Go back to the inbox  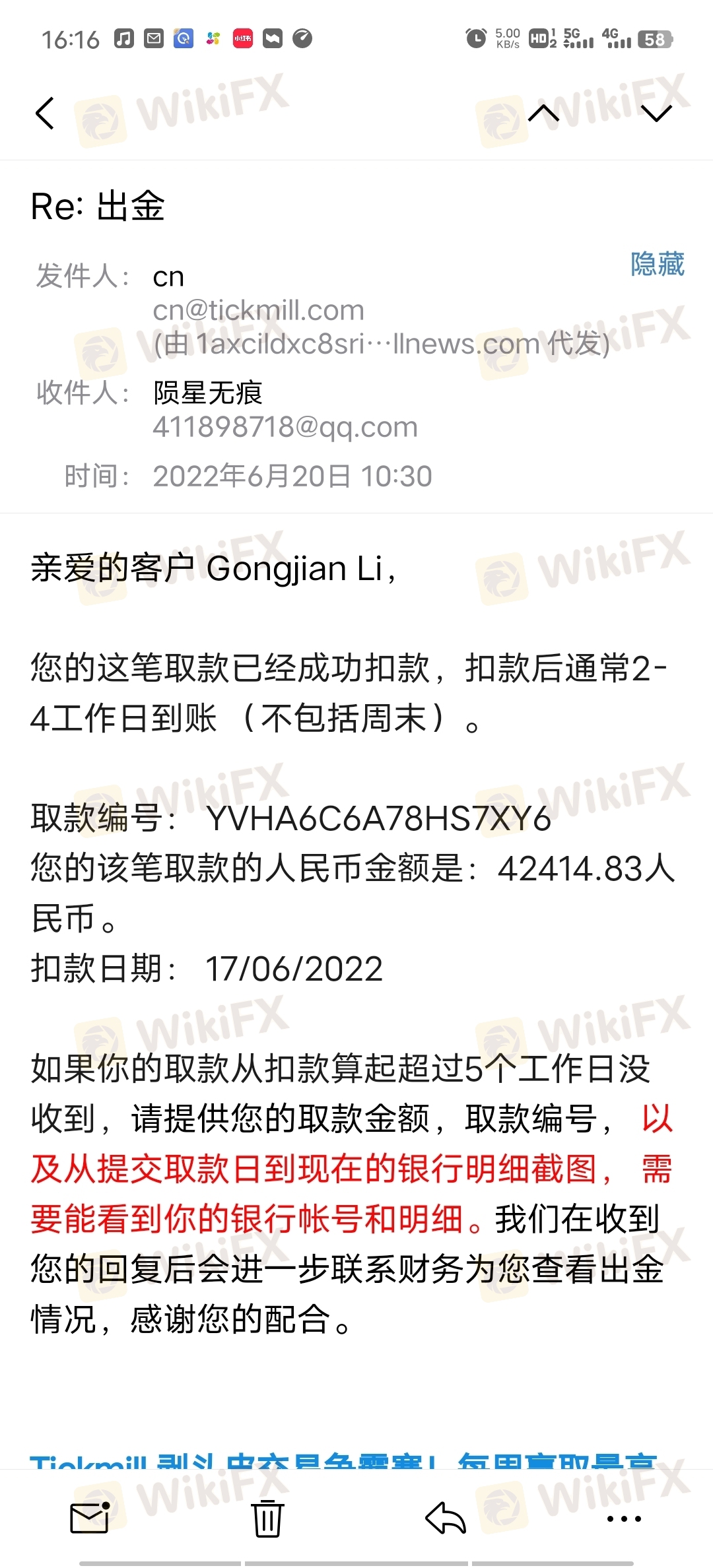(44, 113)
